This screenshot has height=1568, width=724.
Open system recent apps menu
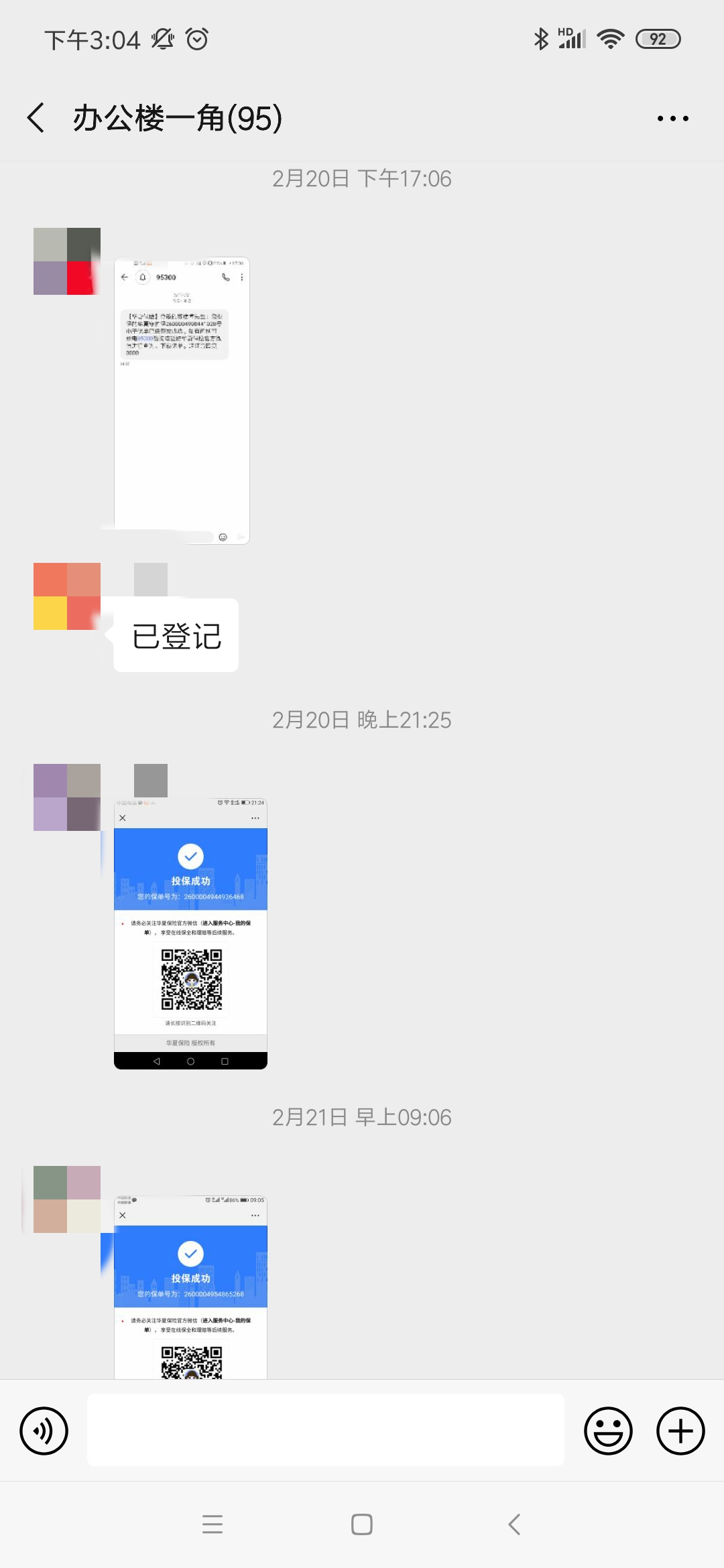click(213, 1524)
